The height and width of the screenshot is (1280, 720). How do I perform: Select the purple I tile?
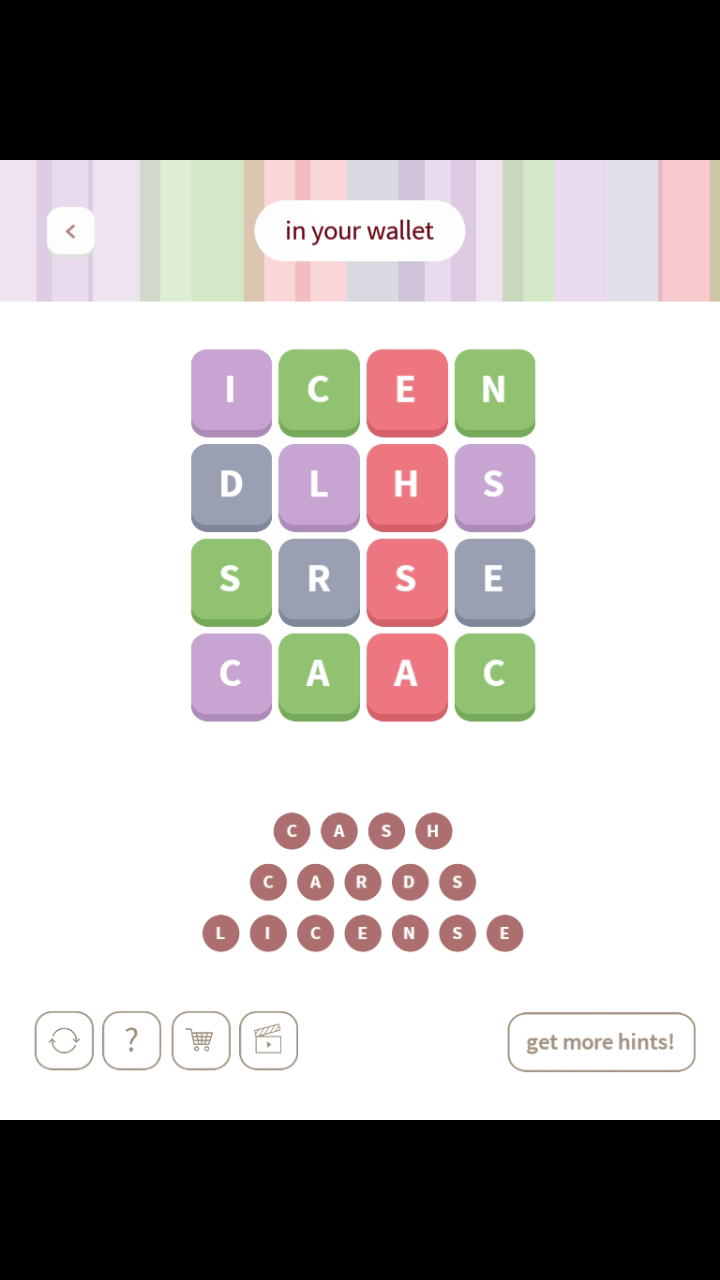point(231,390)
